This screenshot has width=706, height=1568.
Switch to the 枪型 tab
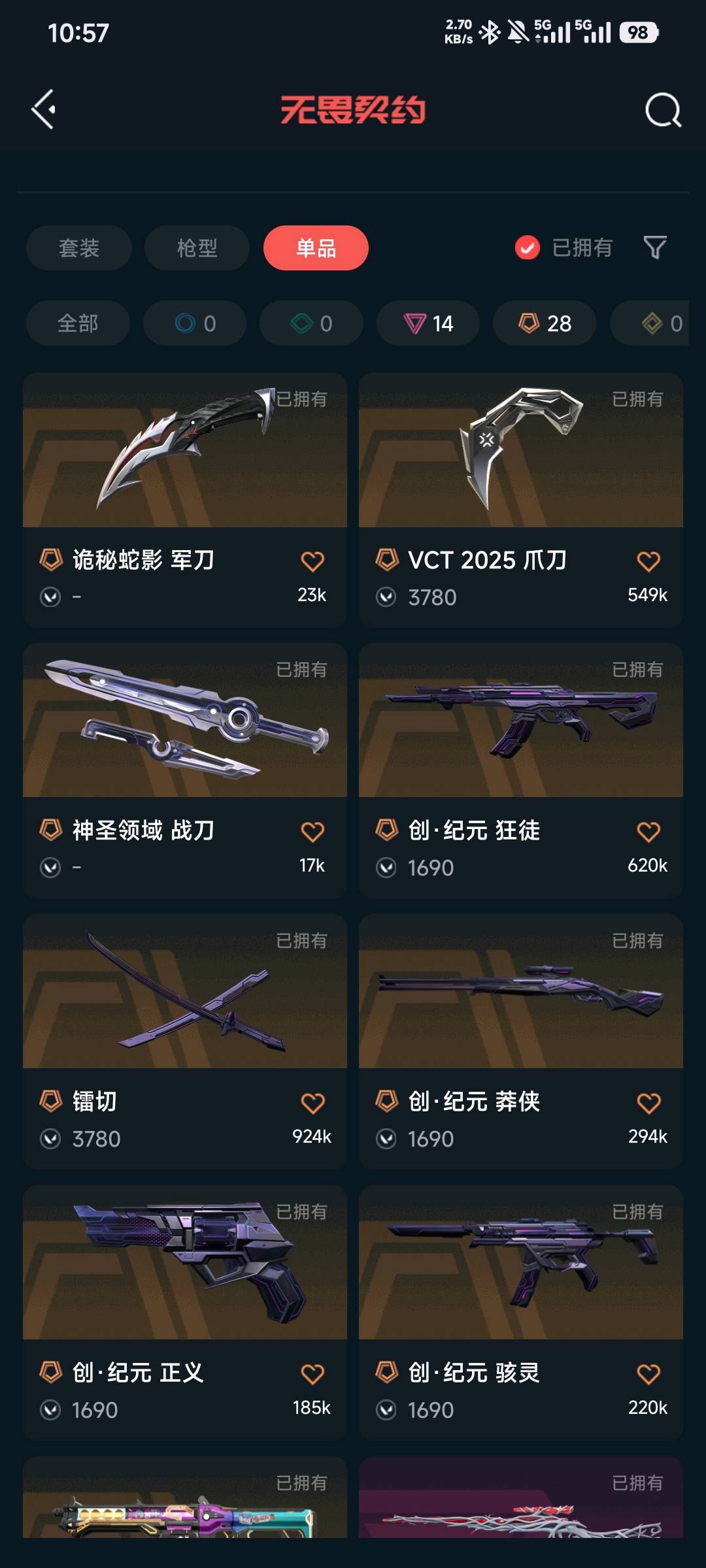pyautogui.click(x=197, y=248)
